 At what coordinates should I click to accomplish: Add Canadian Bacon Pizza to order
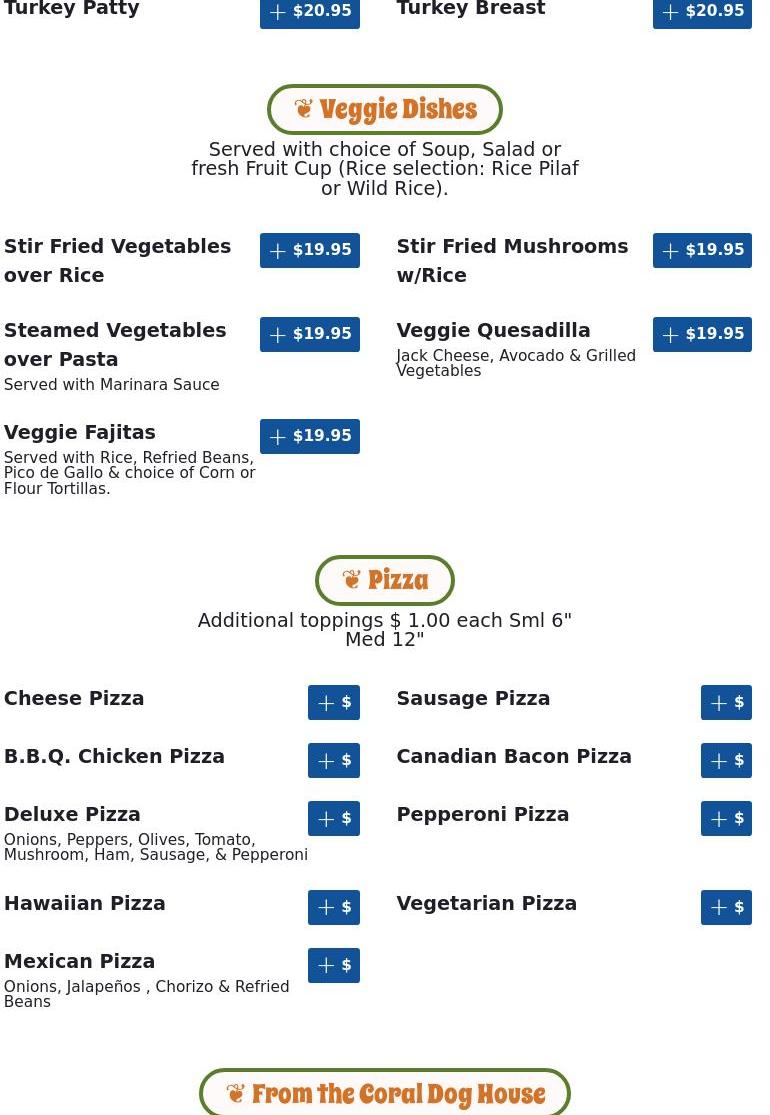(x=726, y=761)
